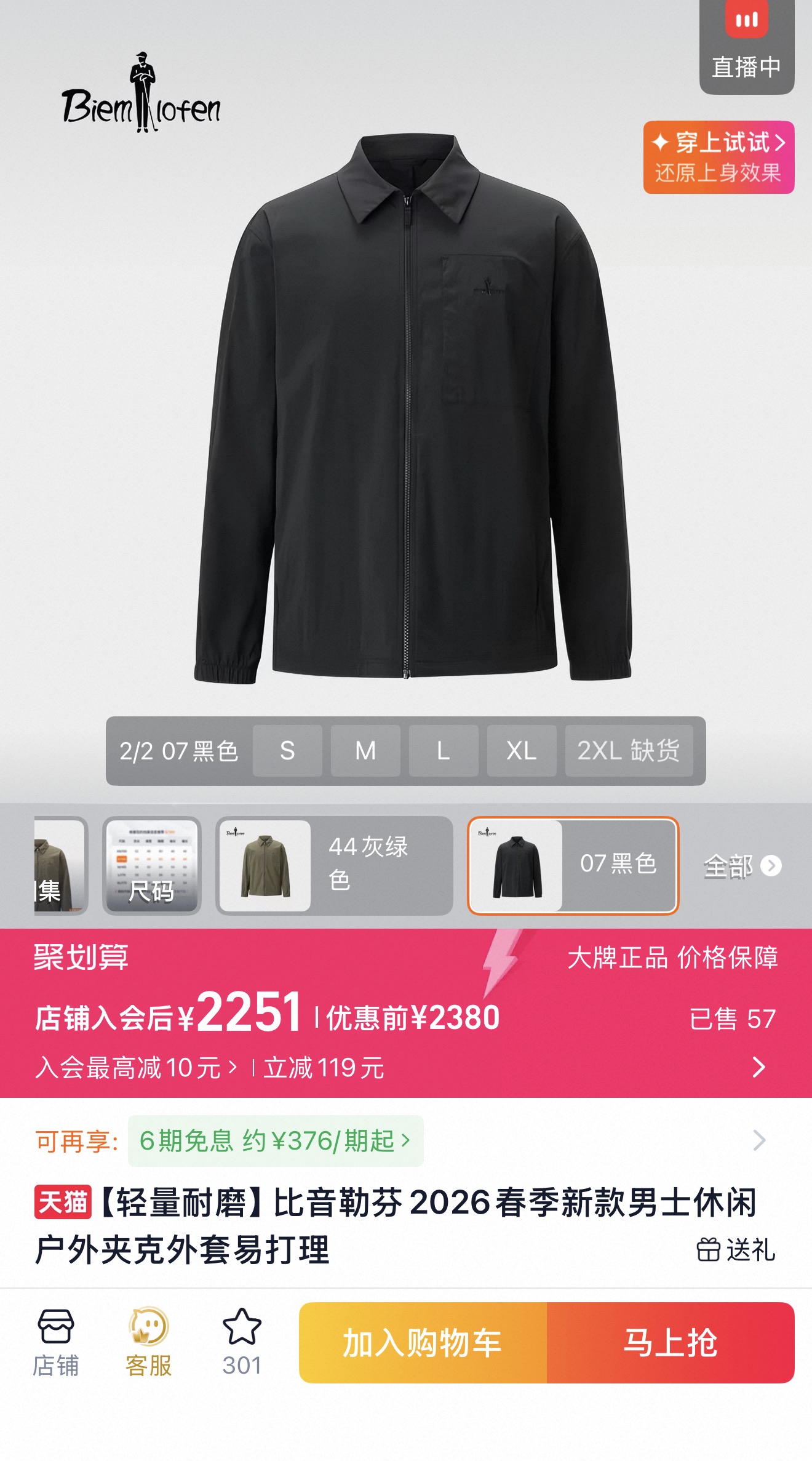Image resolution: width=812 pixels, height=1461 pixels.
Task: Select size M
Action: point(365,751)
